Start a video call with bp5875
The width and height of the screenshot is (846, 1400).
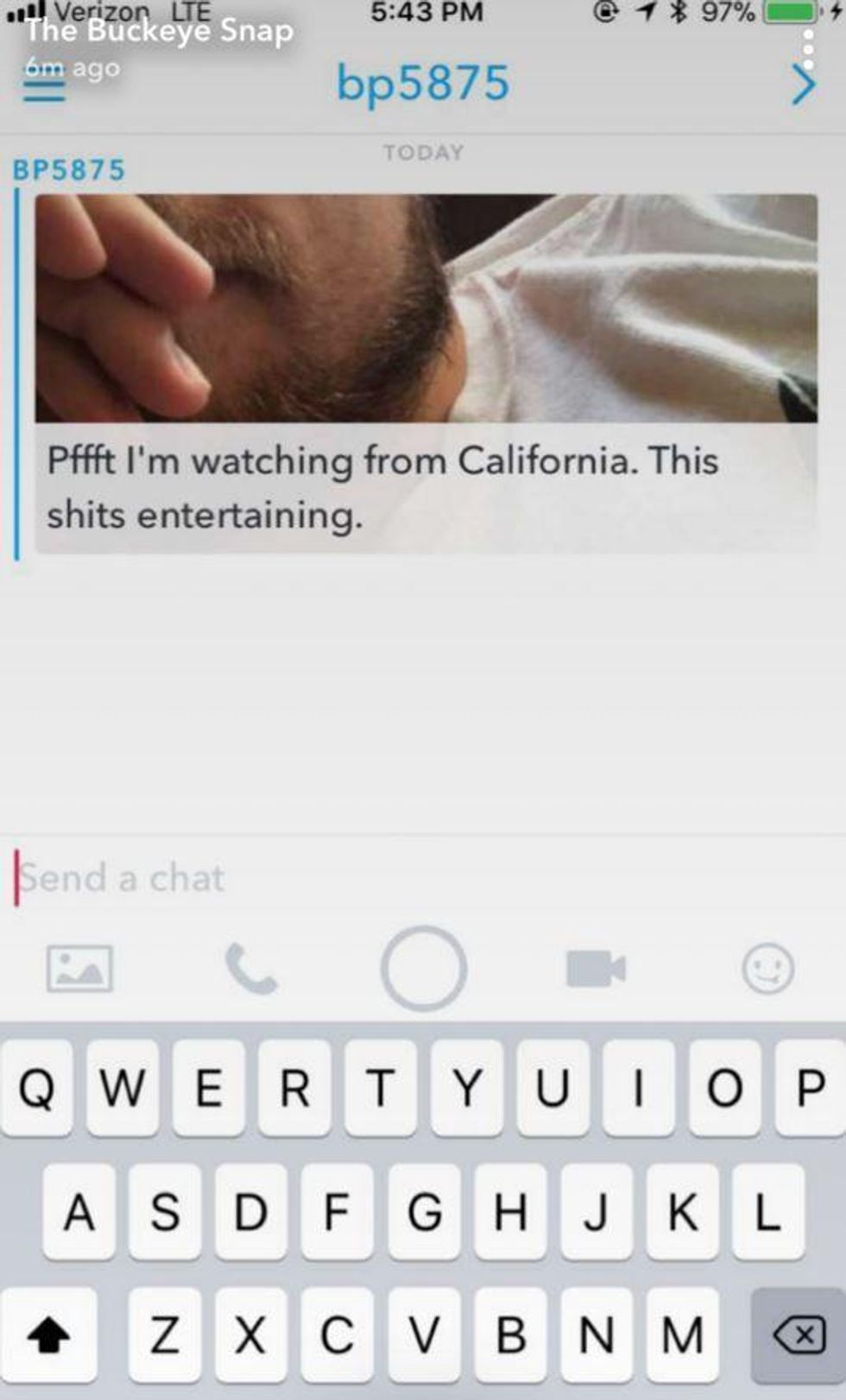pyautogui.click(x=596, y=968)
